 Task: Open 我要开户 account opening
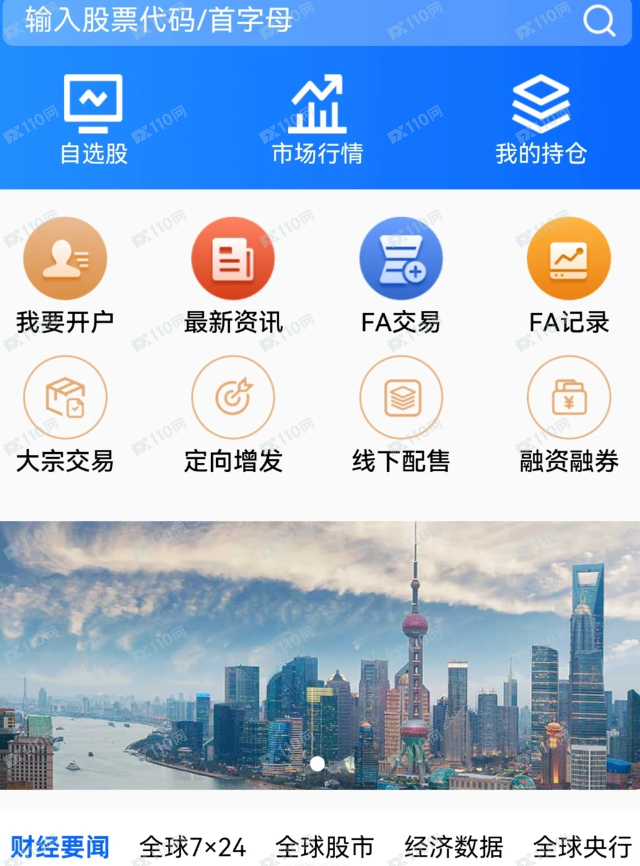coord(65,277)
